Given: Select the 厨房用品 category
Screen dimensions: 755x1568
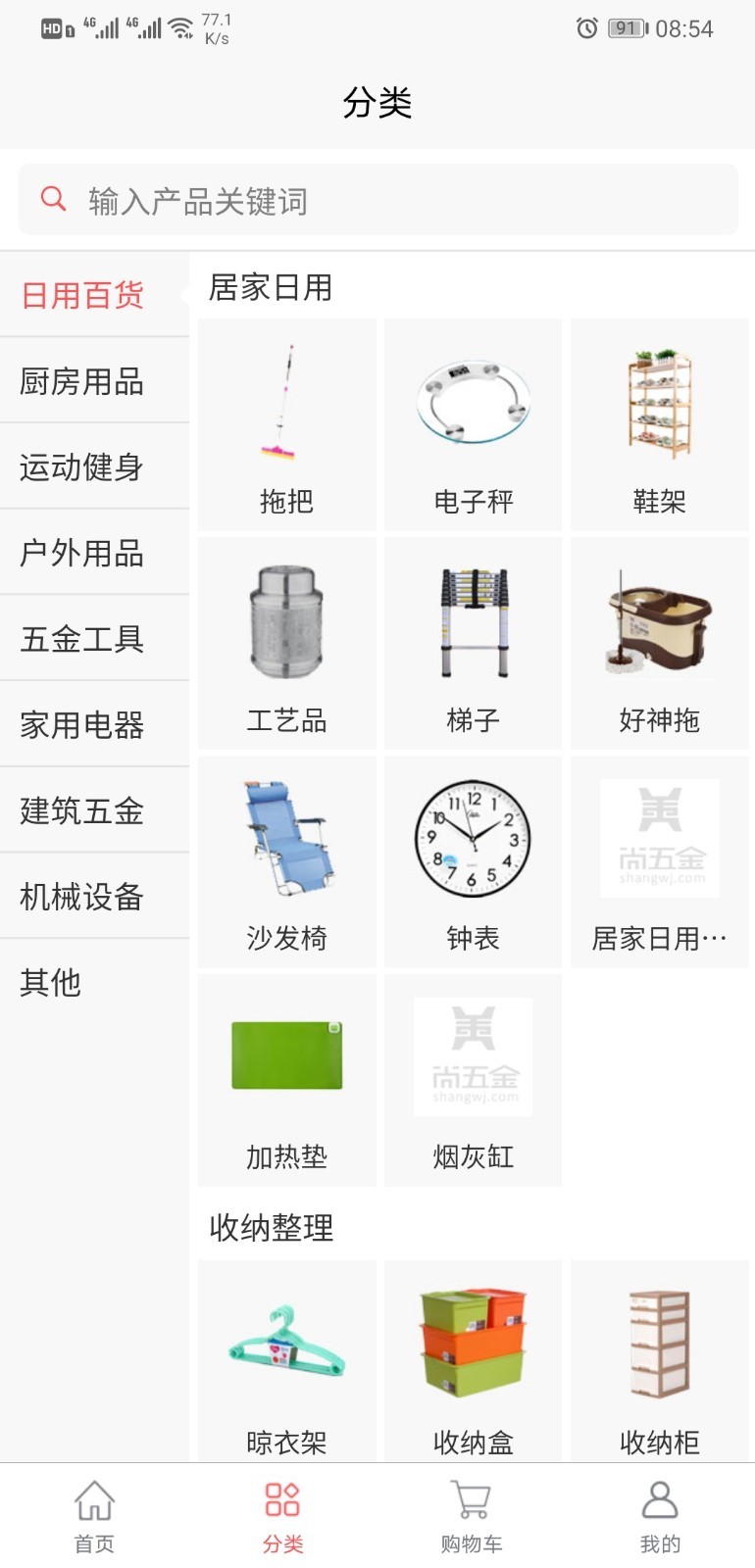Looking at the screenshot, I should coord(83,381).
